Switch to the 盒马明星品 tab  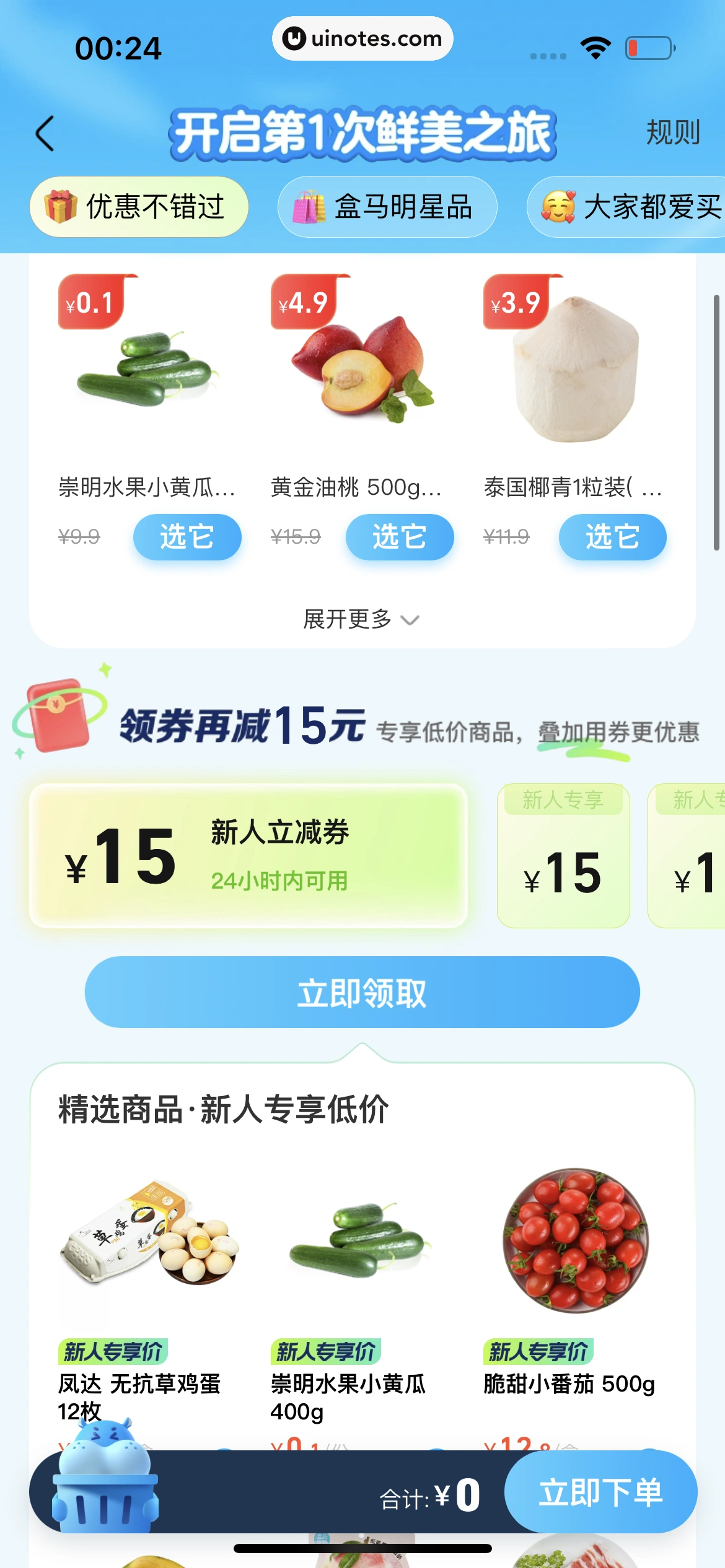coord(387,207)
